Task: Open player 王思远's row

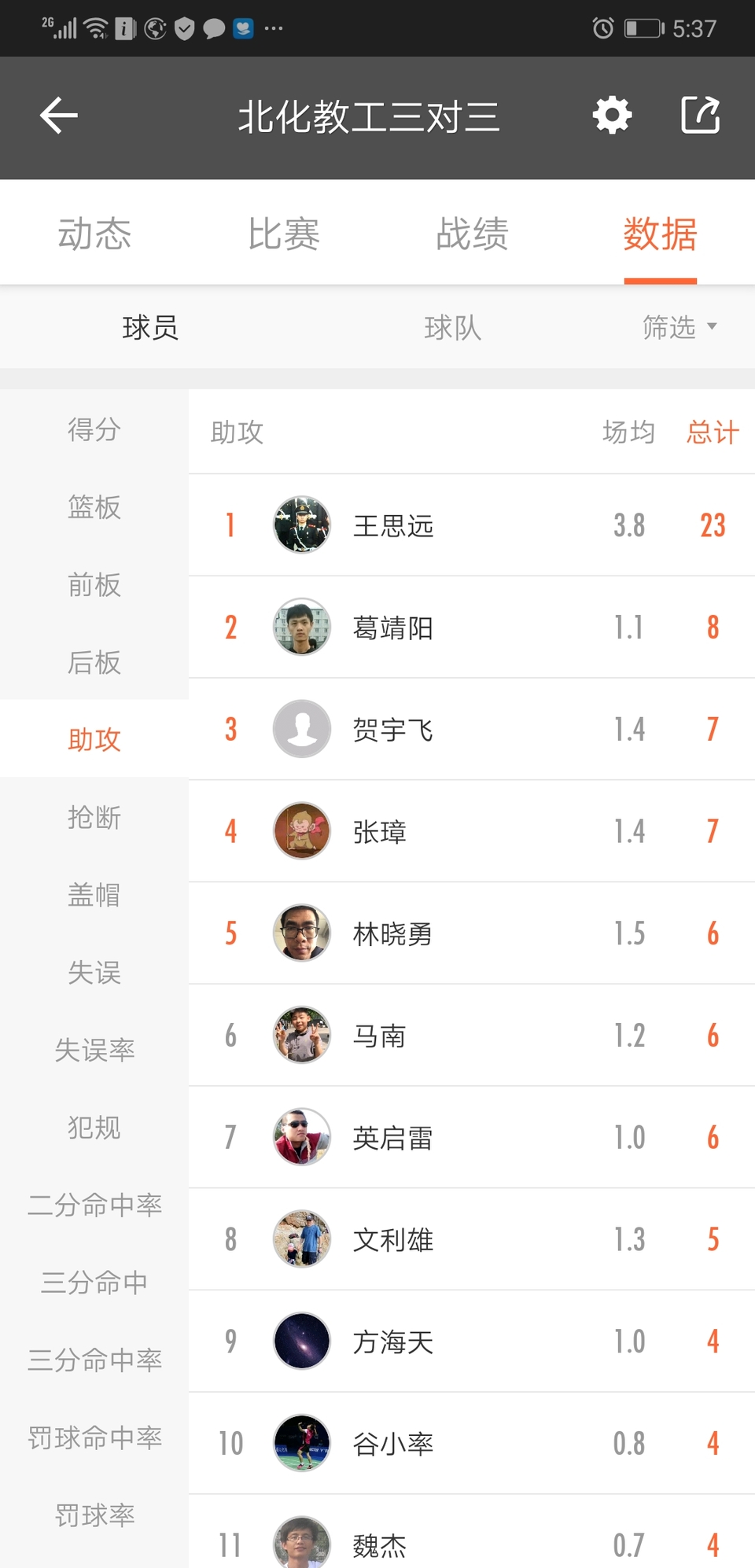Action: pyautogui.click(x=472, y=525)
